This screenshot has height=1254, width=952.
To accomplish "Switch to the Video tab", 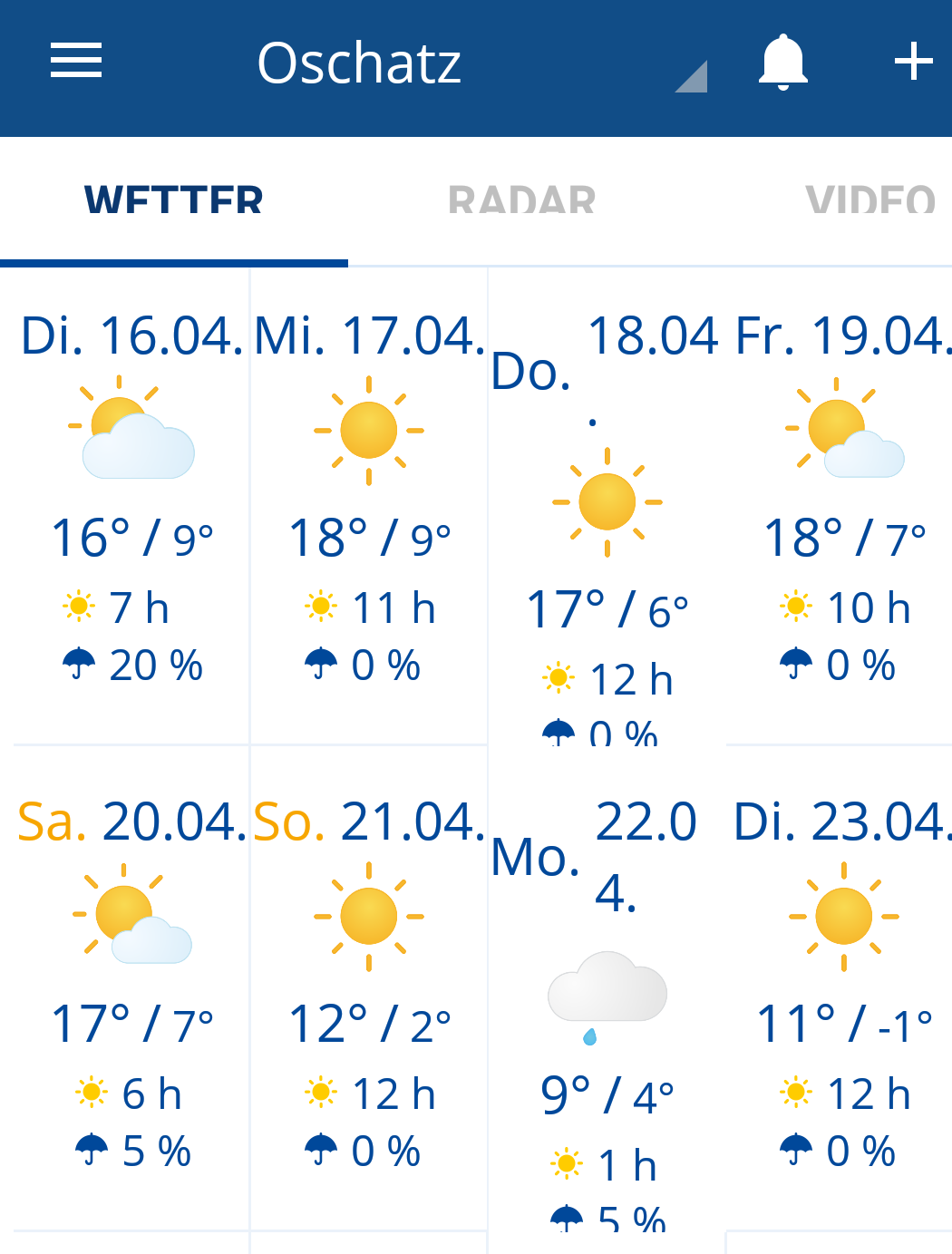I will (x=869, y=201).
